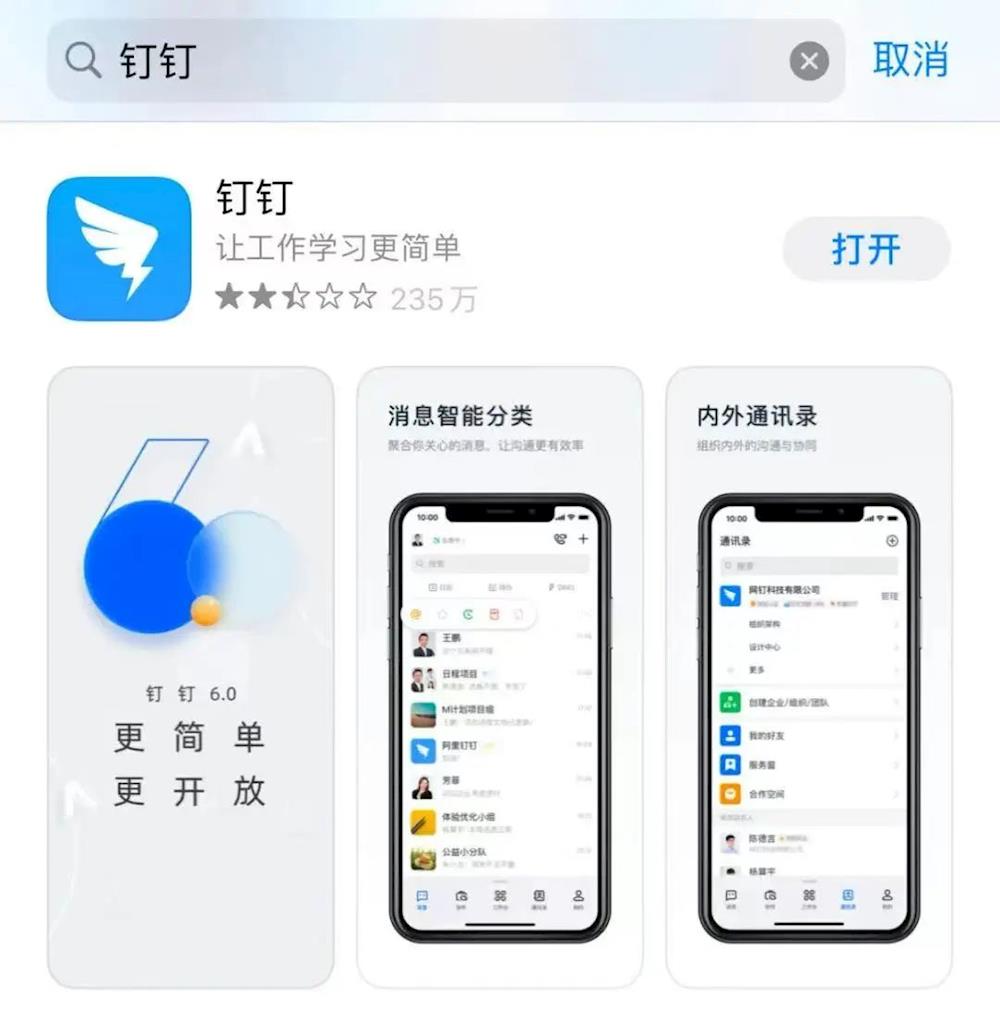View the 消息智能分类 preview screenshot
The image size is (1000, 1016).
pyautogui.click(x=500, y=677)
